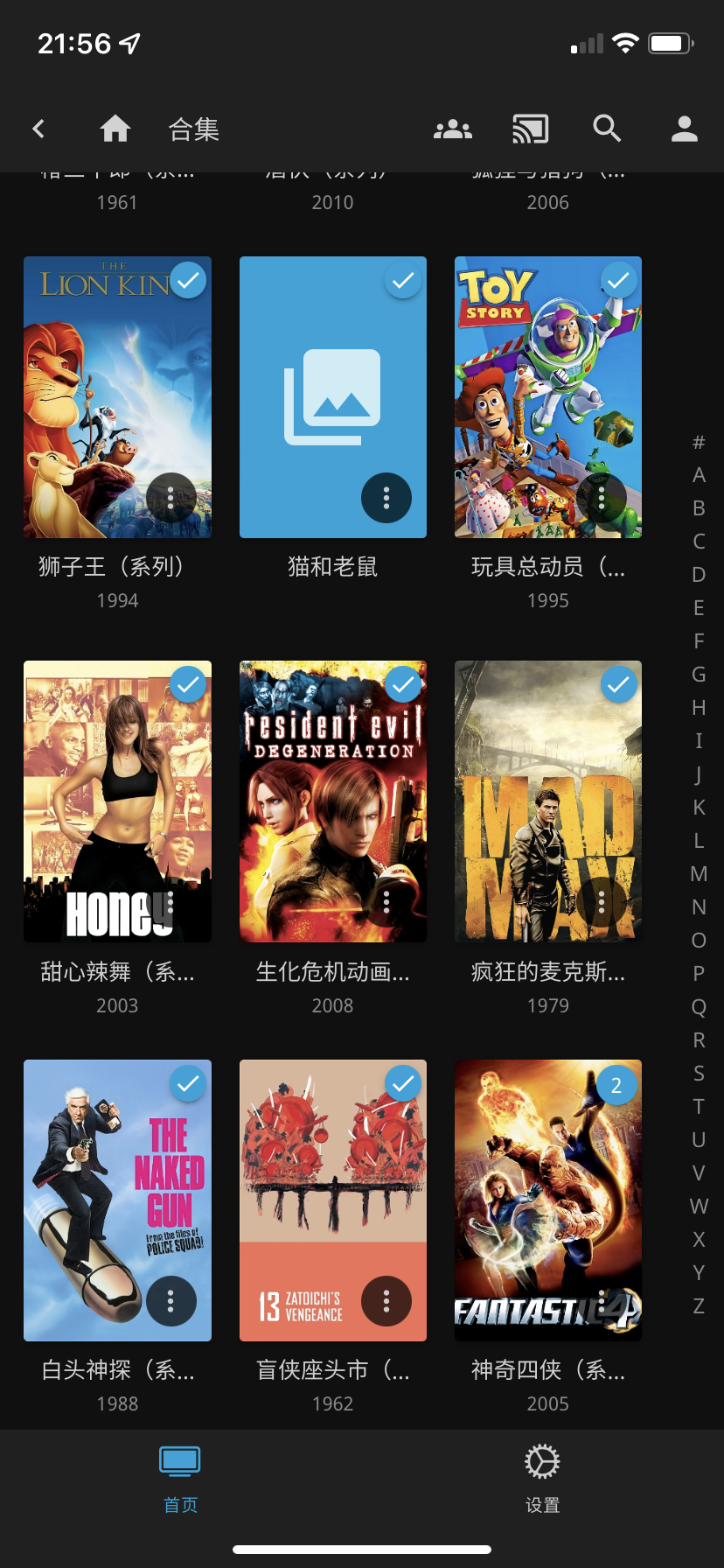The image size is (724, 1568).
Task: Open the 甜心辣舞 Honey collection
Action: [117, 801]
